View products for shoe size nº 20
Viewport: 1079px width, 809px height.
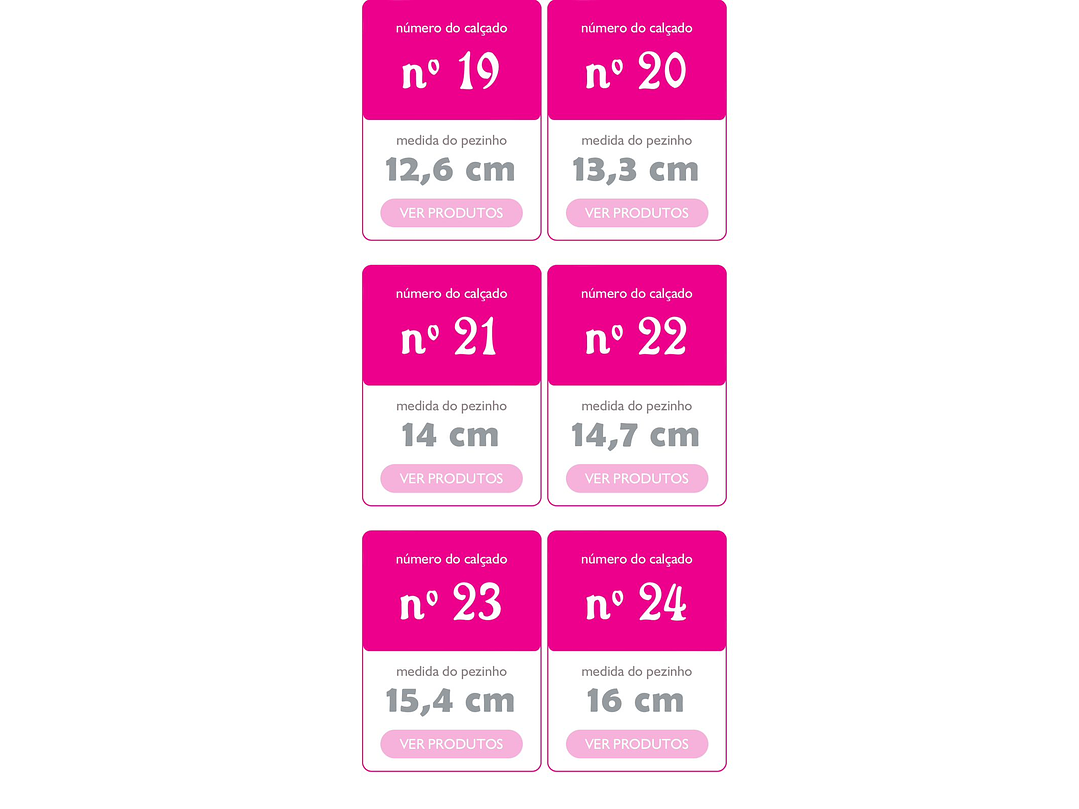click(x=636, y=213)
